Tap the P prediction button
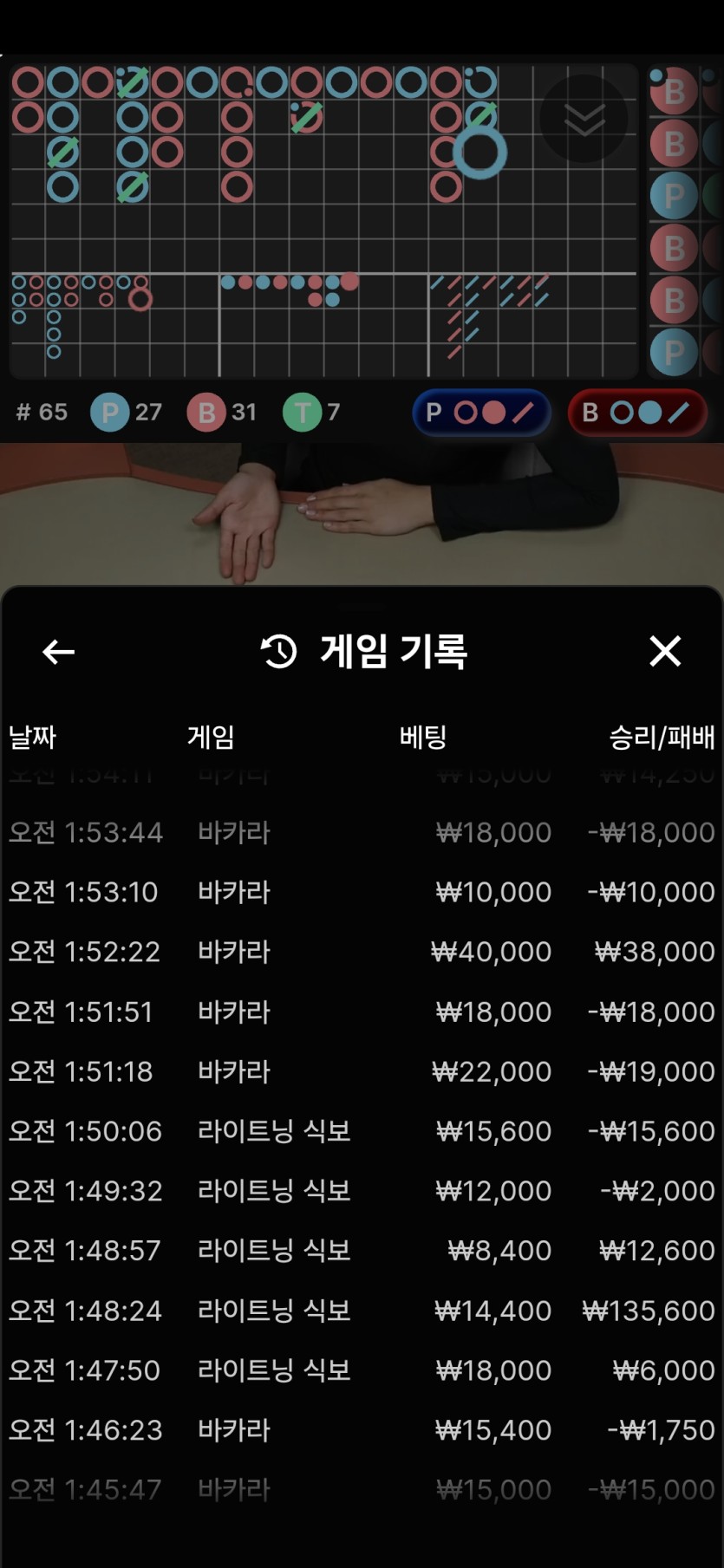 click(x=482, y=413)
